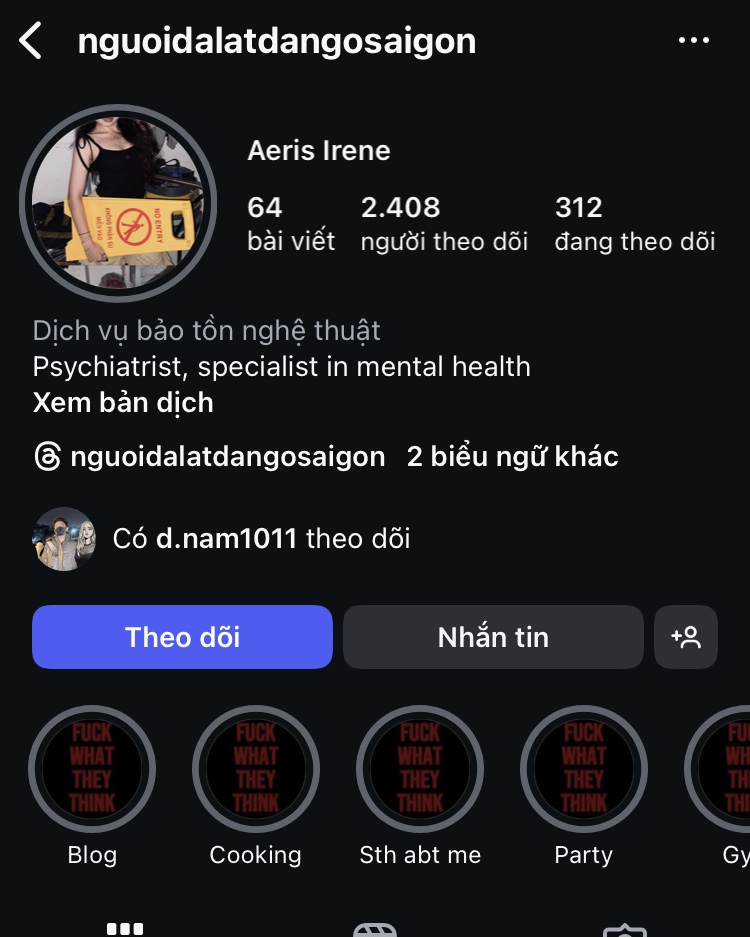
Task: See mutual follower d.nam1011
Action: point(226,539)
